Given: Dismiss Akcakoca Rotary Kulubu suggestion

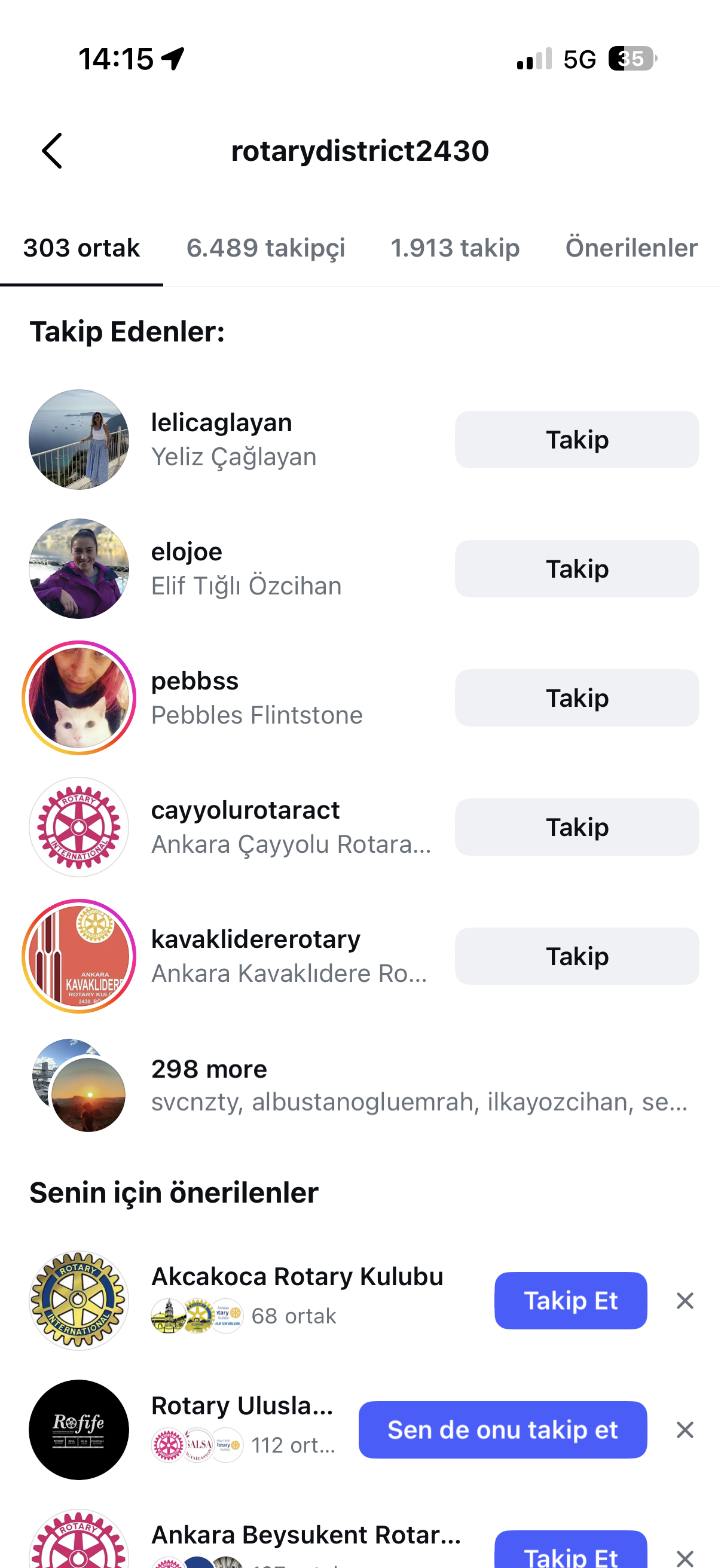Looking at the screenshot, I should coord(685,1300).
